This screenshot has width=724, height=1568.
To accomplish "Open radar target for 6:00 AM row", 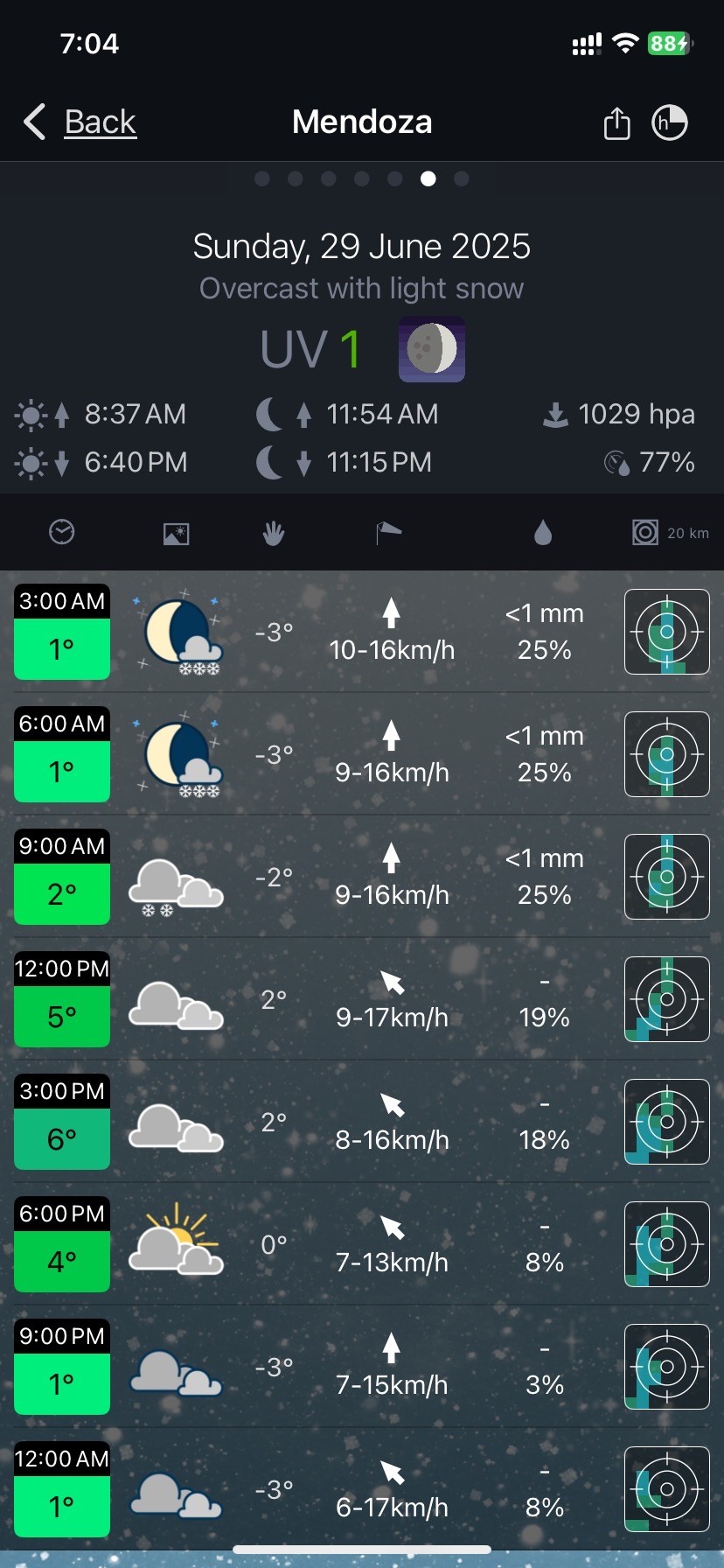I will click(666, 754).
